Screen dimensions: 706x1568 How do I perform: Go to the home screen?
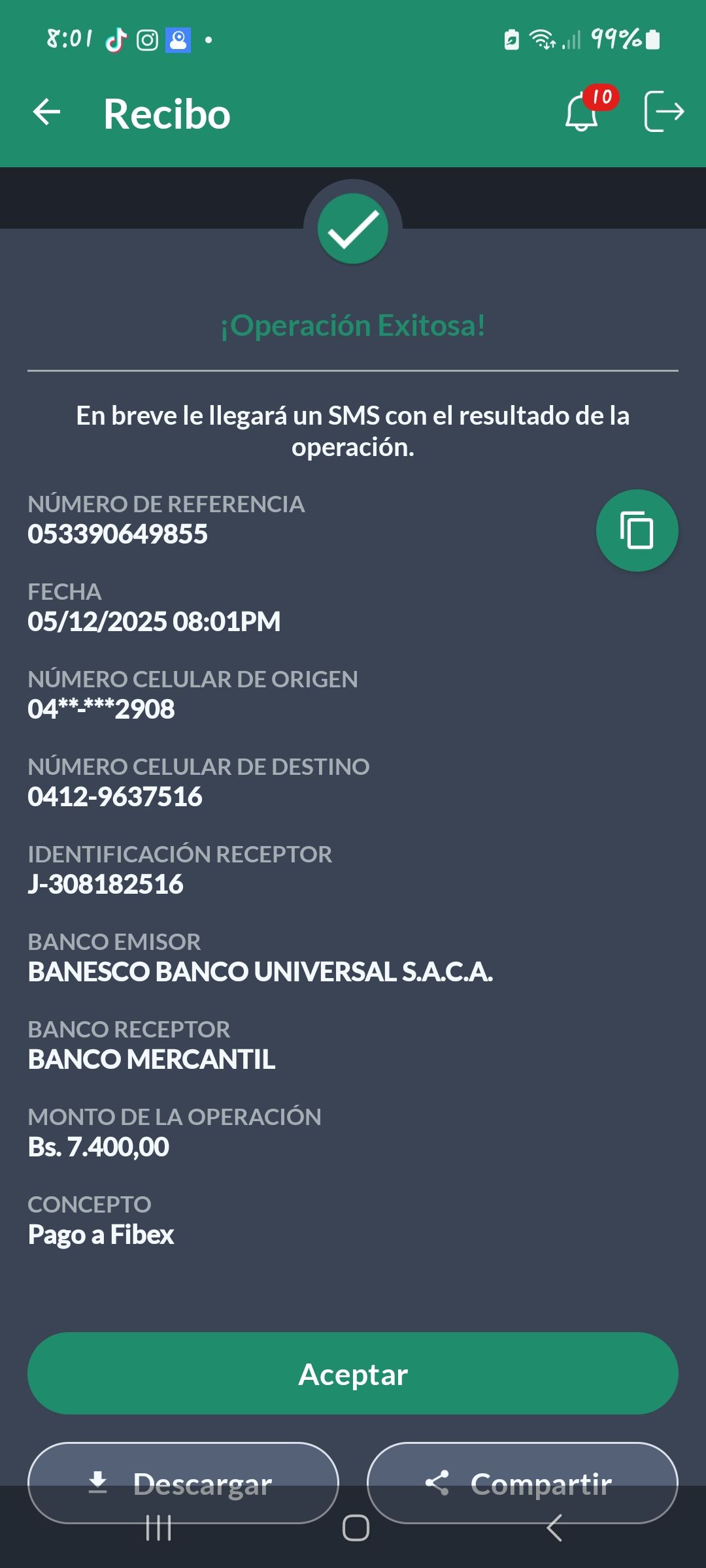tap(356, 1528)
